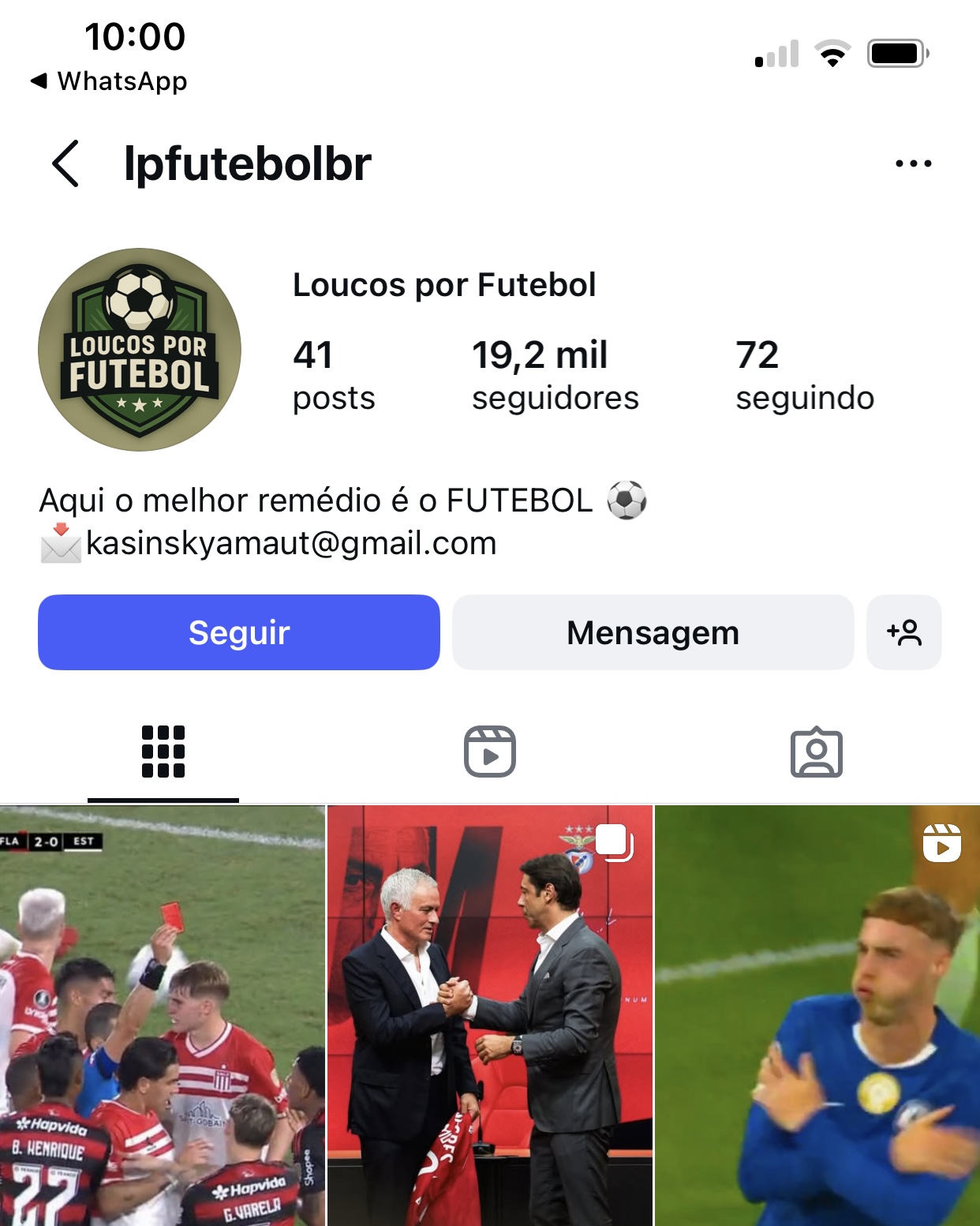The width and height of the screenshot is (980, 1226).
Task: Switch to the Reels tab
Action: 489,752
